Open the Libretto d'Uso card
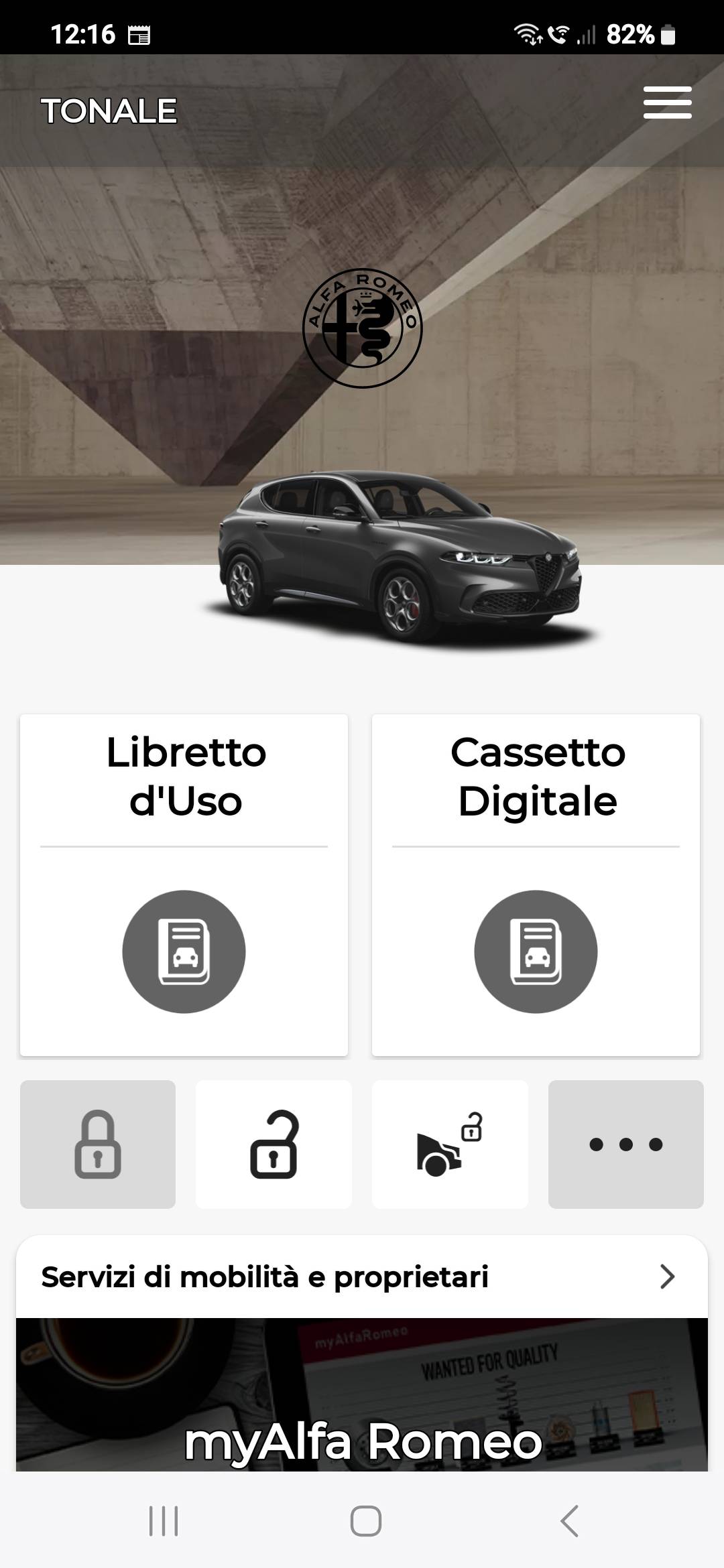This screenshot has height=1568, width=724. 184,885
